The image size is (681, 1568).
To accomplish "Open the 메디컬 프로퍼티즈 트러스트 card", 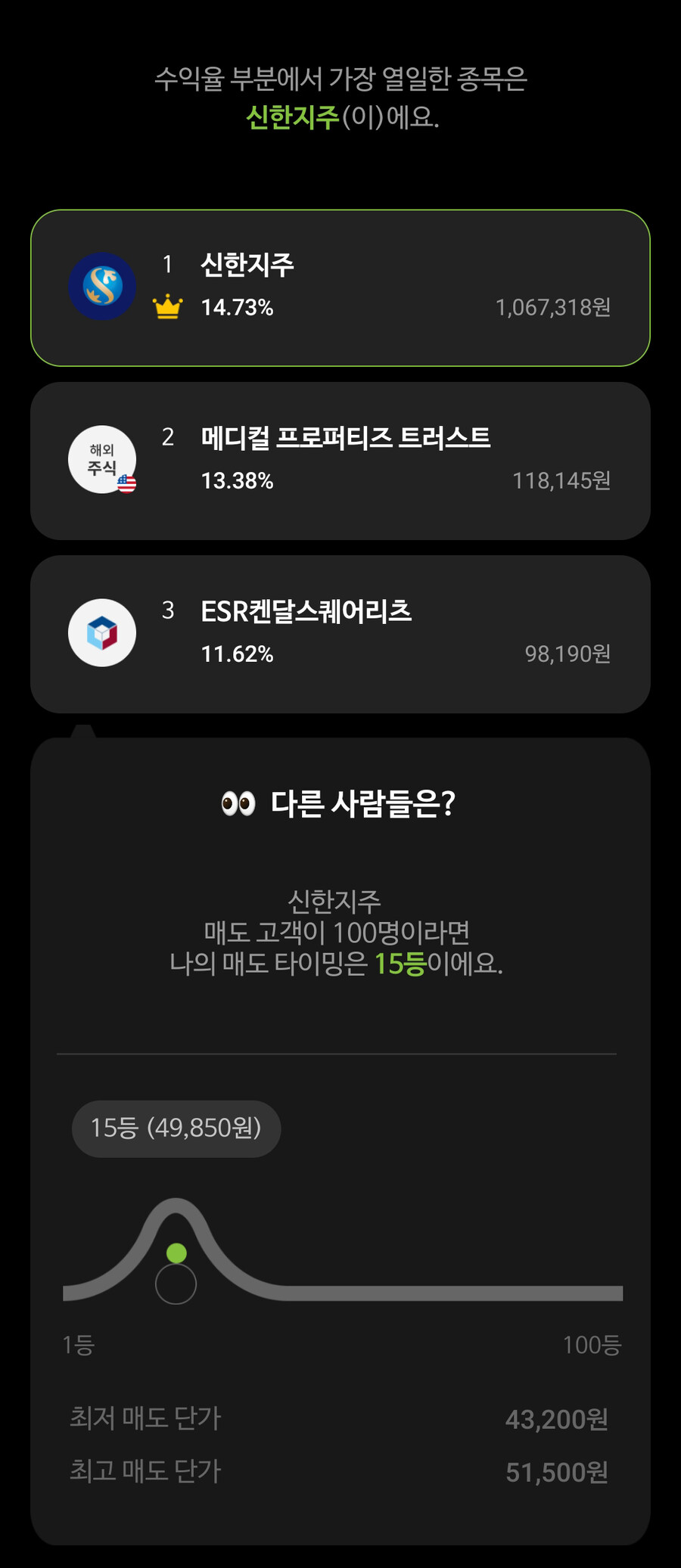I will pyautogui.click(x=340, y=461).
